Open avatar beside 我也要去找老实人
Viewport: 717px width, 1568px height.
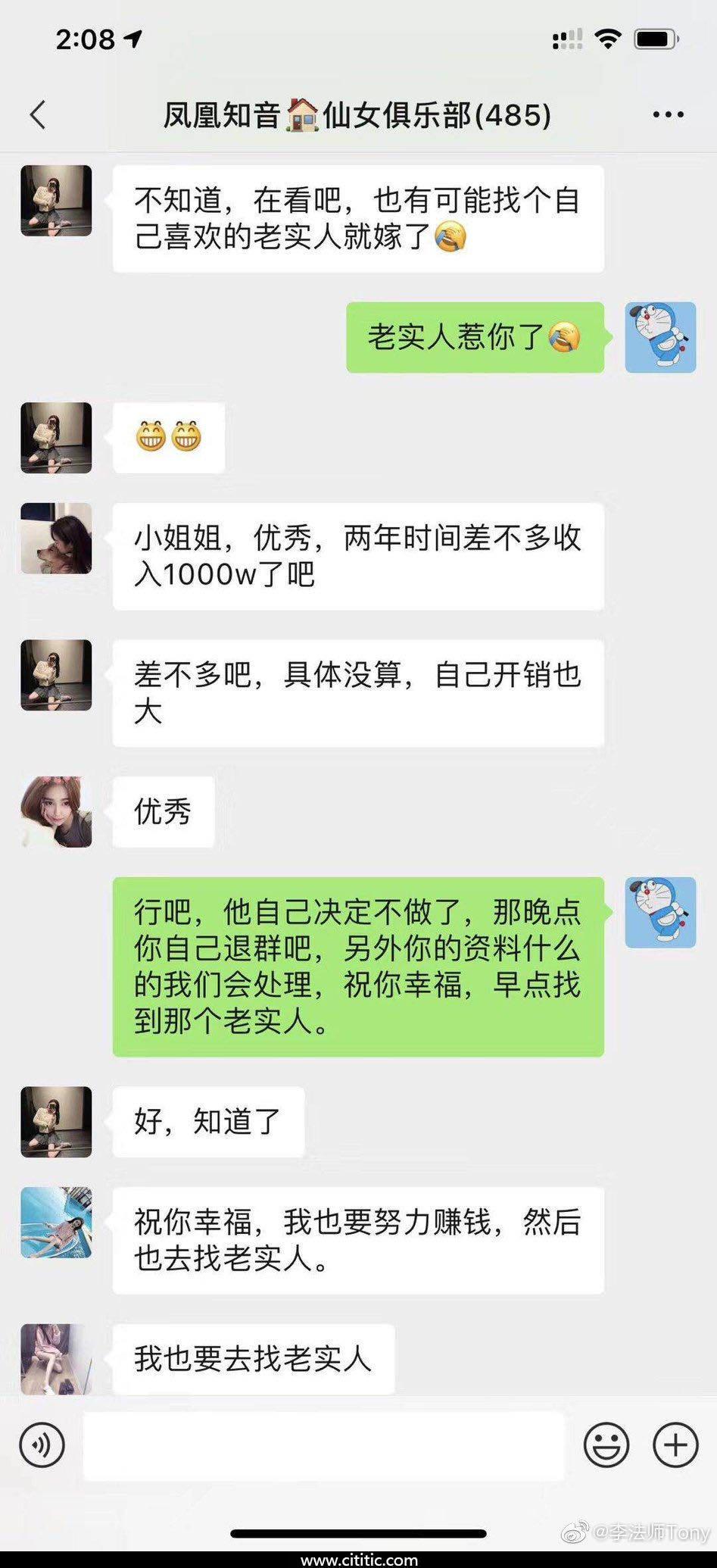(56, 1359)
